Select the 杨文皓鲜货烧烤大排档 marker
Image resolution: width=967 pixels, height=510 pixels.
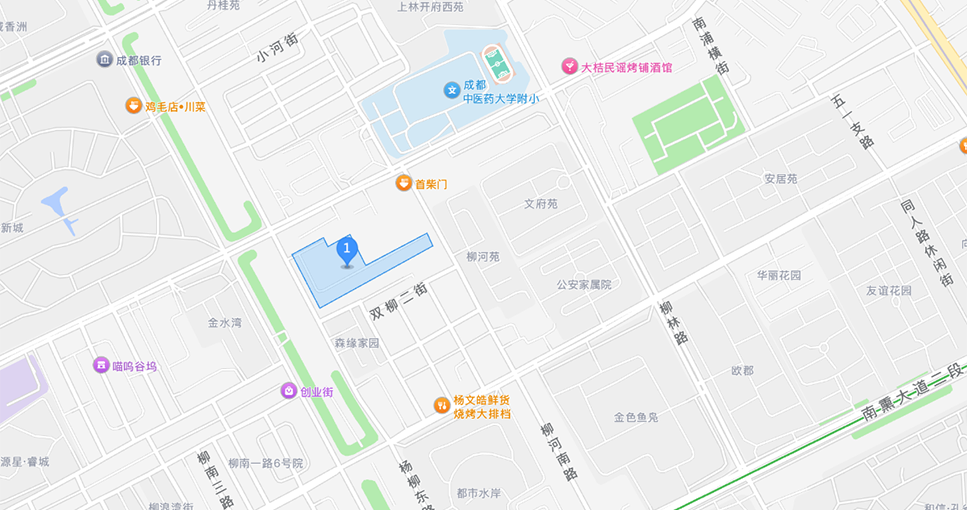coord(441,405)
